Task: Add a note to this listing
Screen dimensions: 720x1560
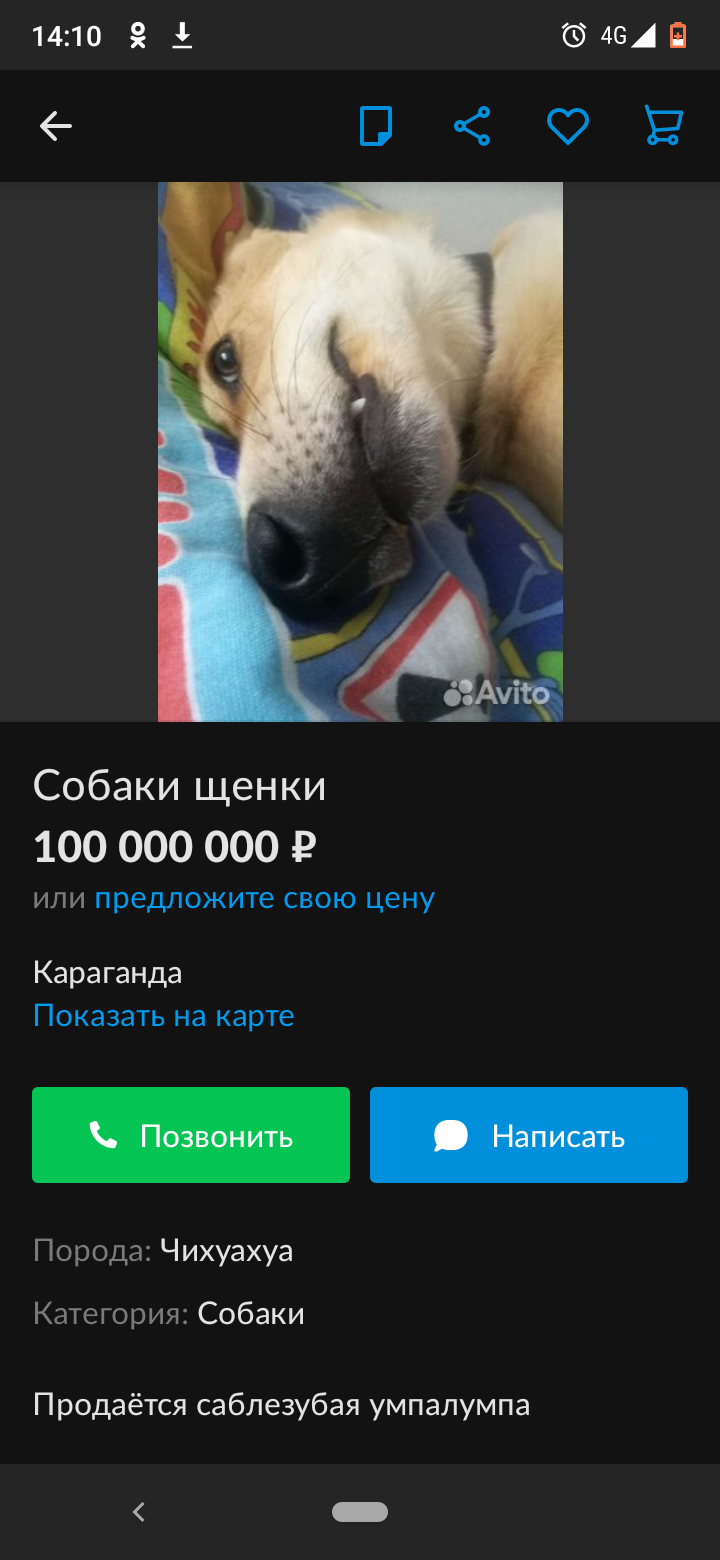Action: [376, 126]
